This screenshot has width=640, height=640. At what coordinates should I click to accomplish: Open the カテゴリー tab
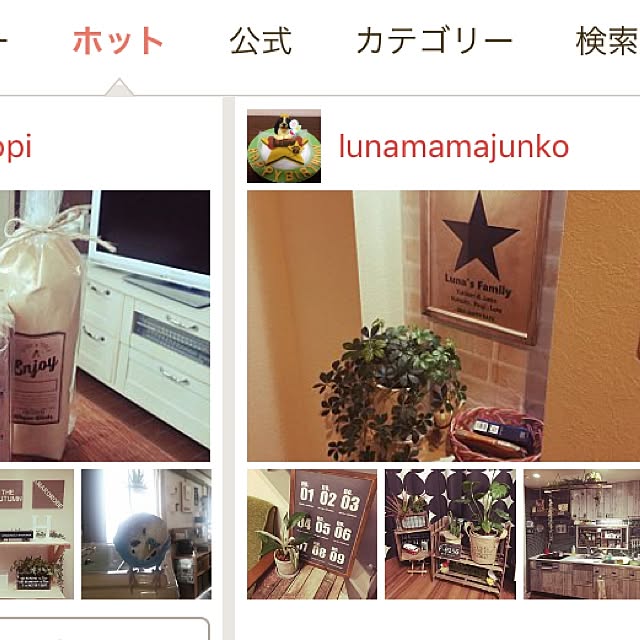click(x=434, y=41)
